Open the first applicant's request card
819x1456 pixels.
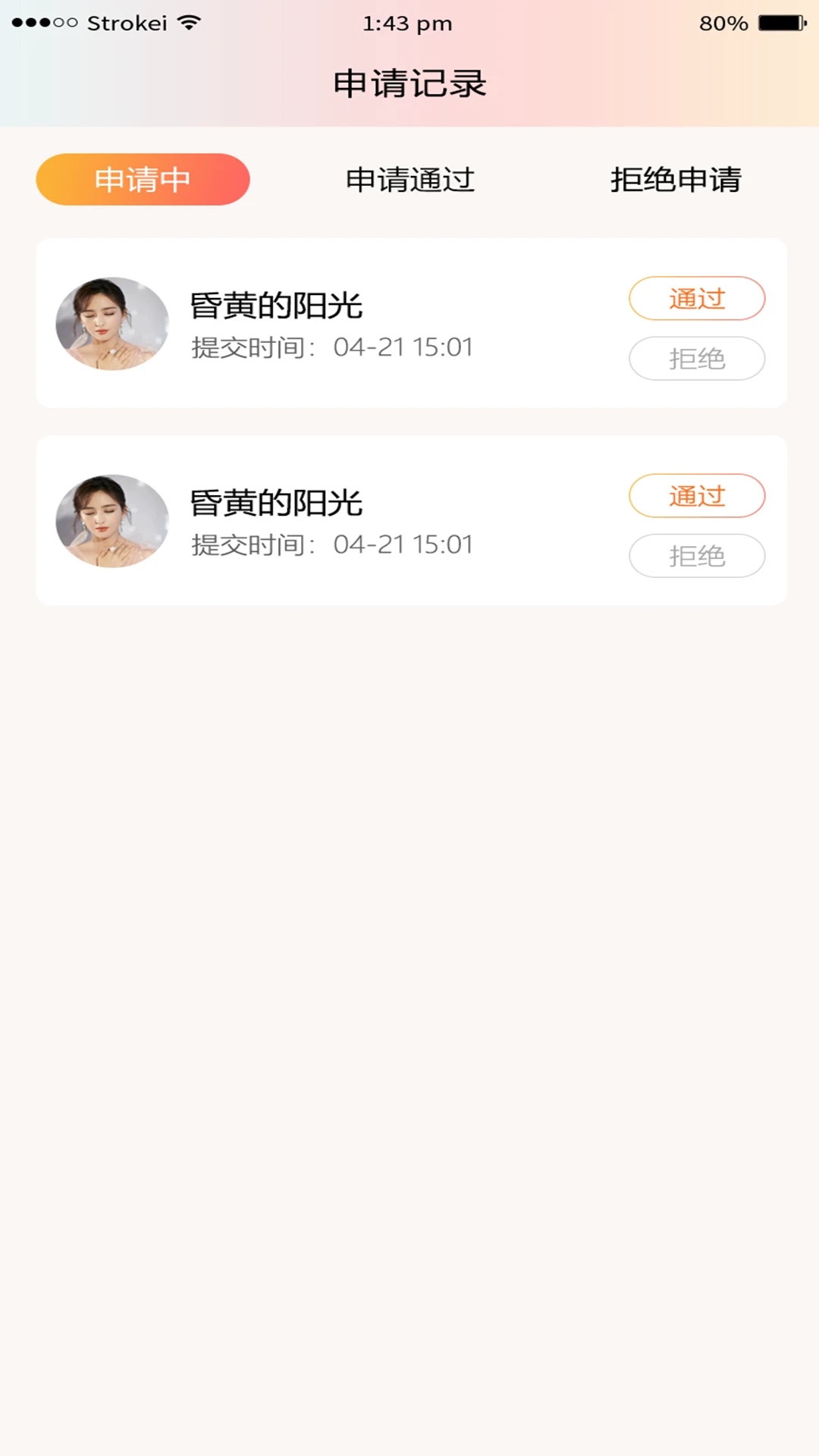pyautogui.click(x=409, y=323)
